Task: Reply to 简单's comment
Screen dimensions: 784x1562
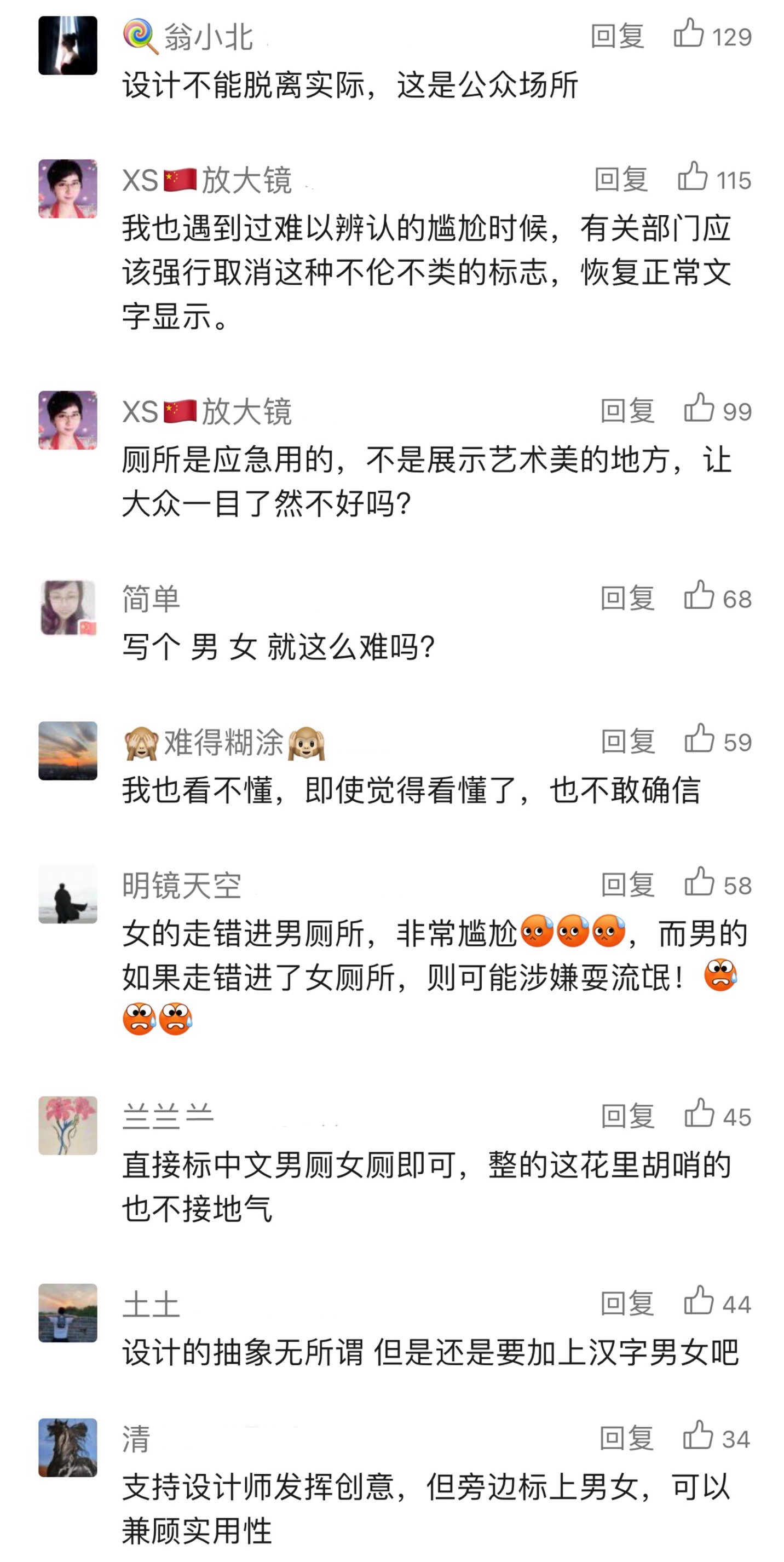Action: 627,599
